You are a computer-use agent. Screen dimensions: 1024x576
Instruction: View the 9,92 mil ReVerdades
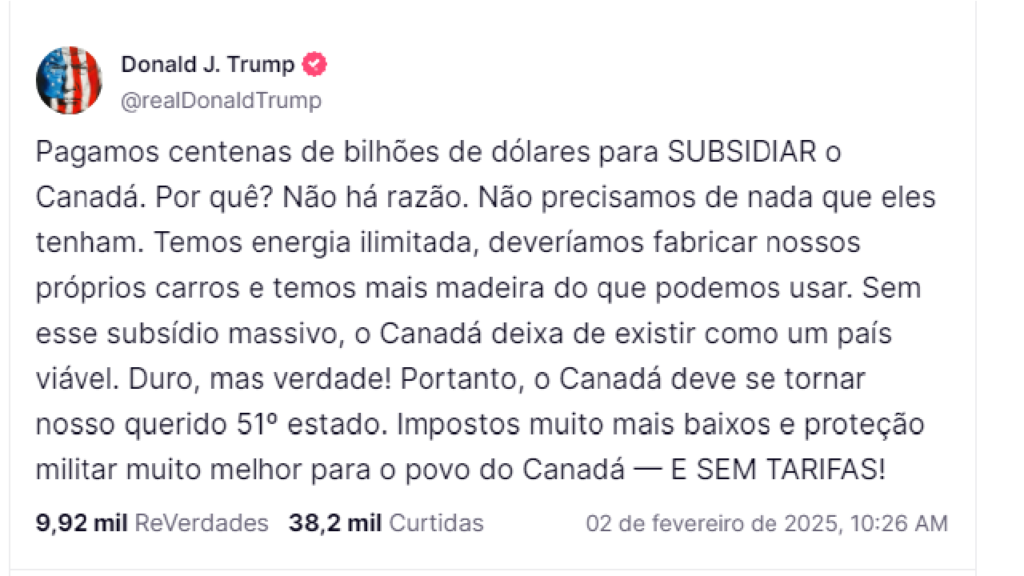tap(152, 523)
